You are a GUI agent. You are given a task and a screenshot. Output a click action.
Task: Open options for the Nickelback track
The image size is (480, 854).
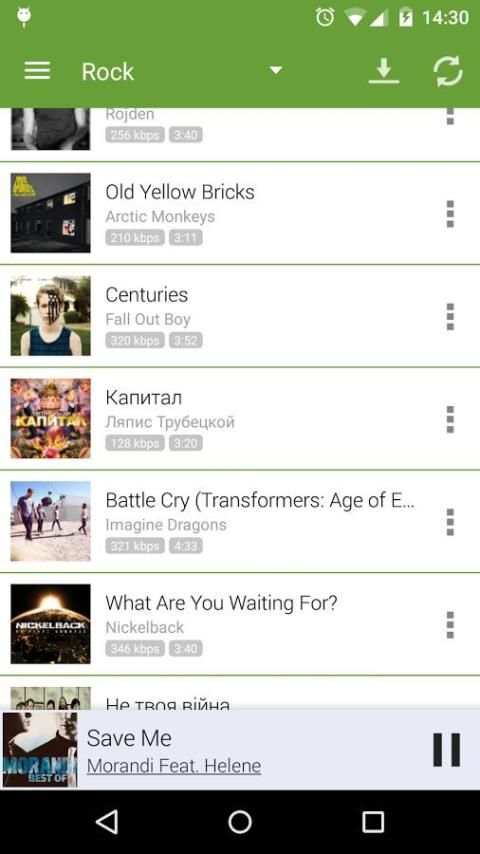point(450,625)
